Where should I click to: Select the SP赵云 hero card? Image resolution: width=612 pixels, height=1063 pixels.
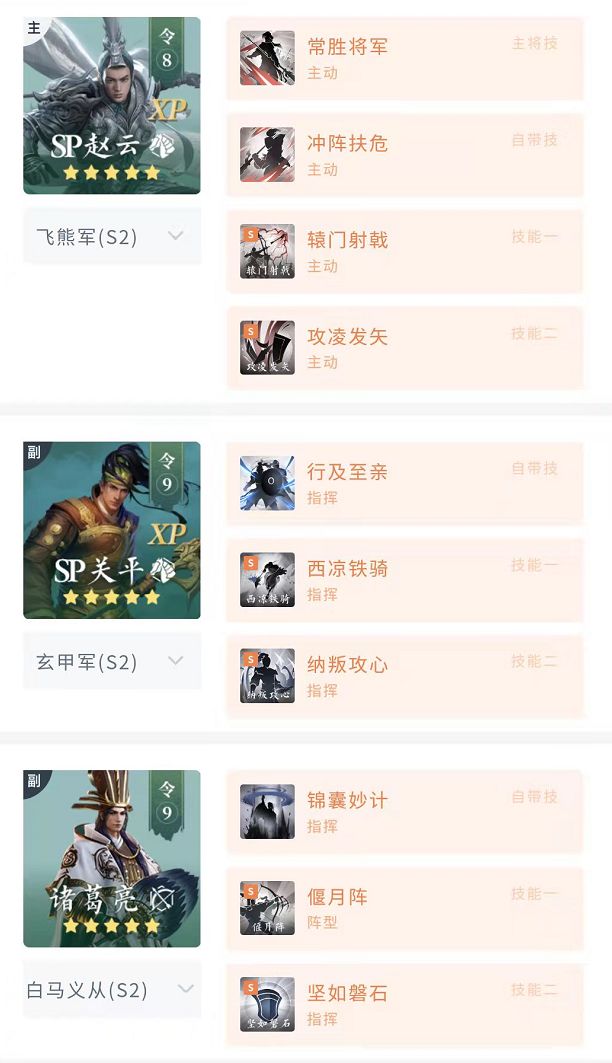[x=111, y=105]
